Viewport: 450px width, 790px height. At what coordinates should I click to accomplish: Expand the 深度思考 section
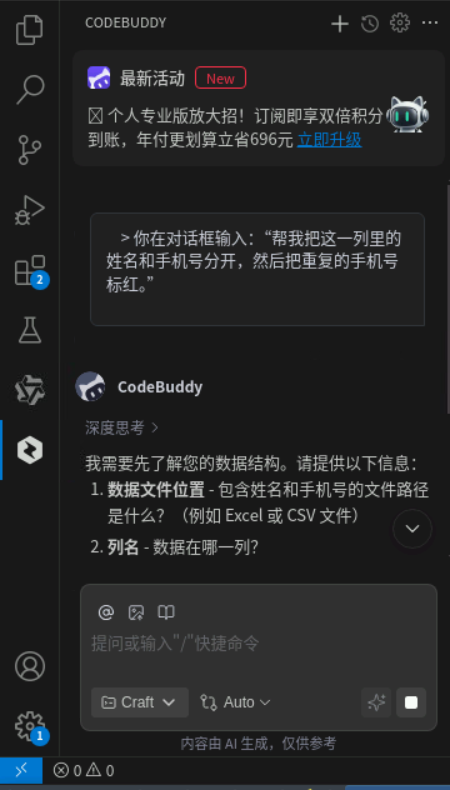point(122,428)
